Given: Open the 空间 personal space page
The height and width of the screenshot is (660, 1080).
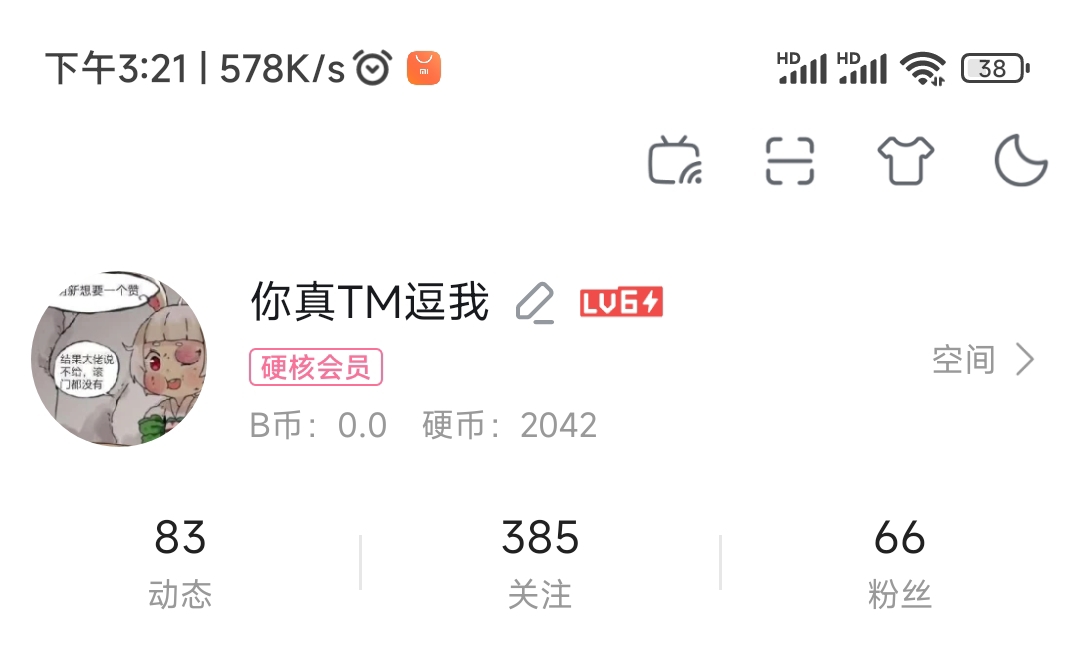Looking at the screenshot, I should coord(982,359).
